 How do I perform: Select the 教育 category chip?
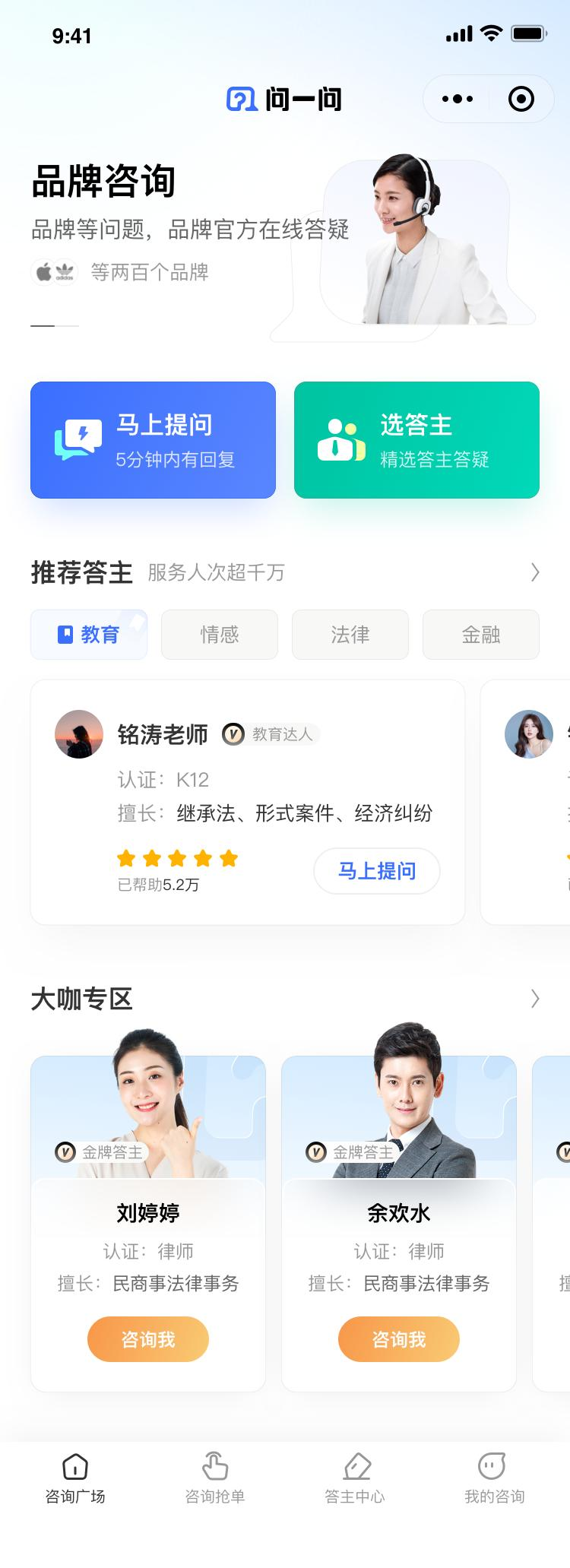[x=89, y=635]
